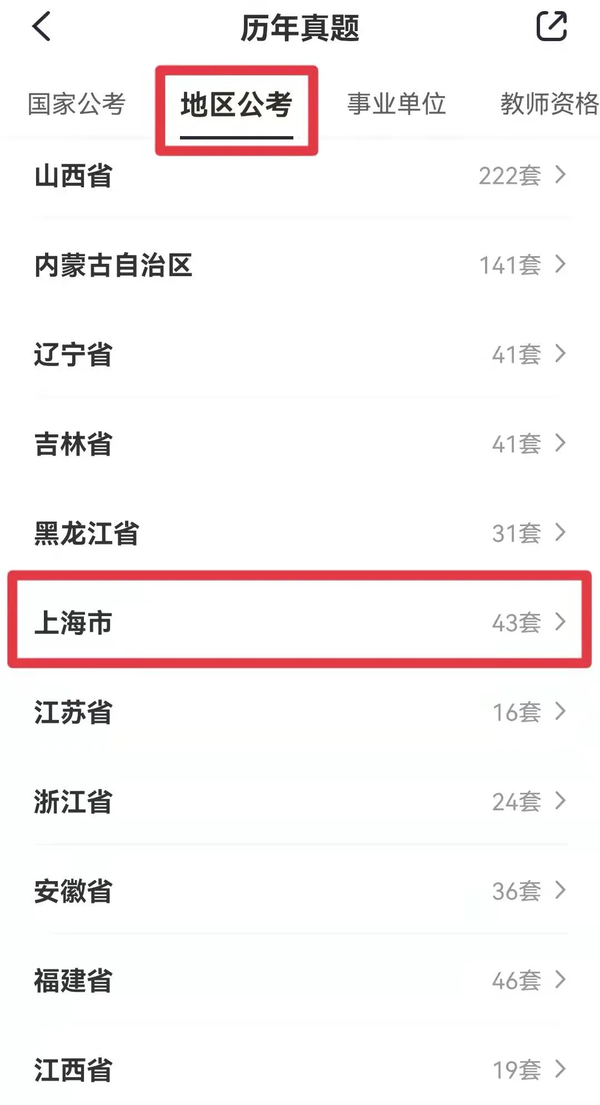Select 江西省 from the list
The image size is (600, 1105).
coord(300,1070)
